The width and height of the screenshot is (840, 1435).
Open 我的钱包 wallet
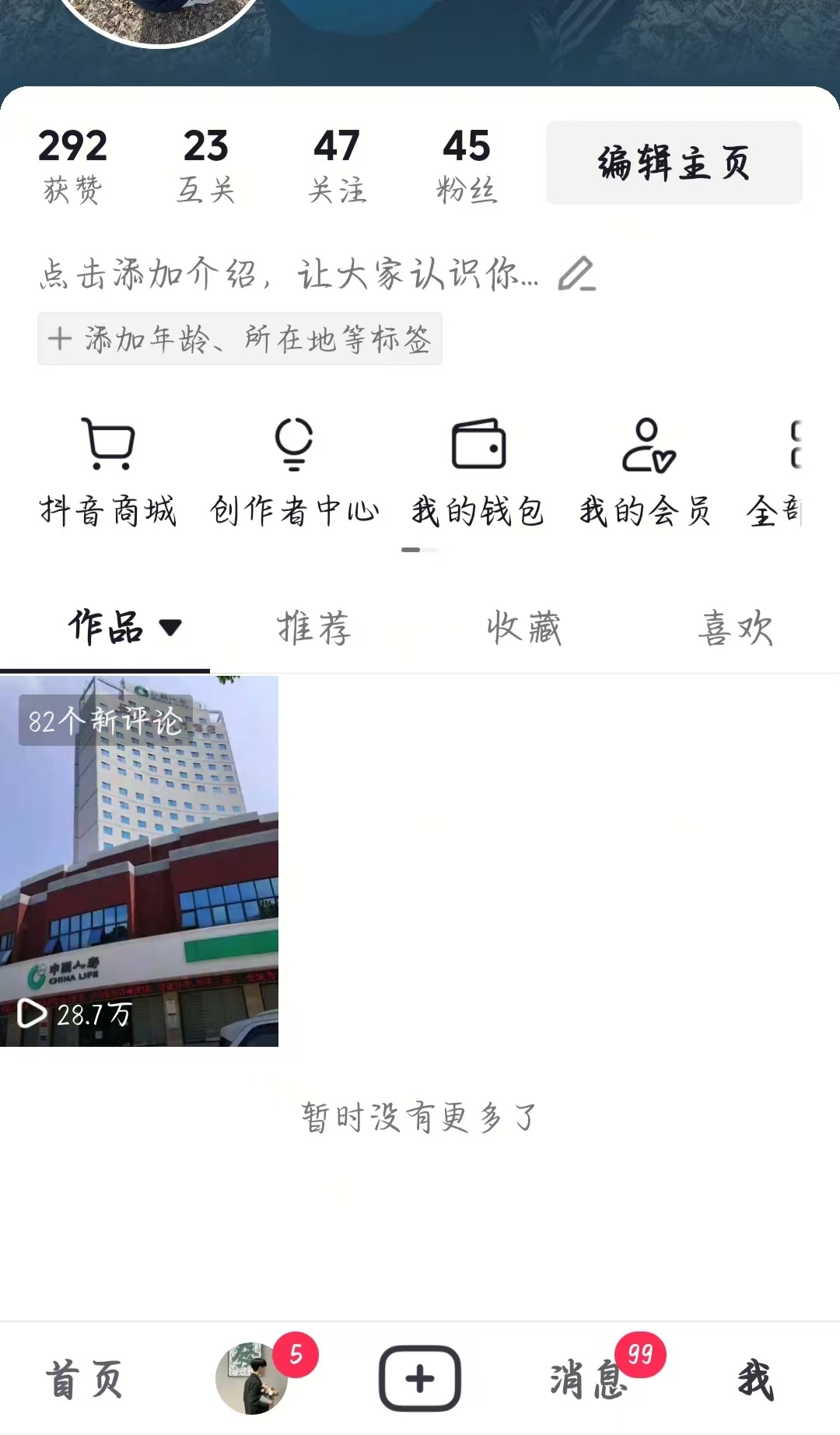tap(478, 470)
